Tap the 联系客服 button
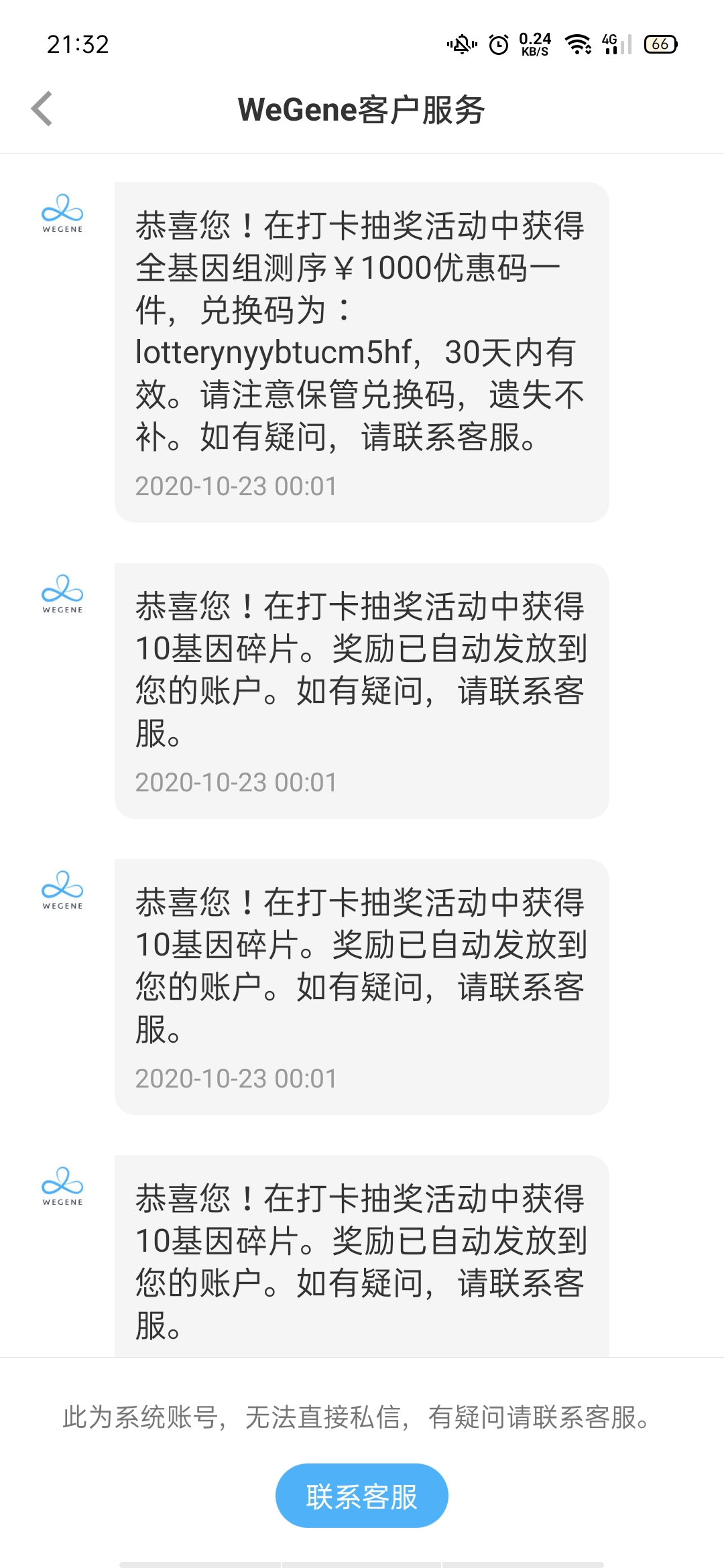Image resolution: width=724 pixels, height=1568 pixels. point(361,1496)
